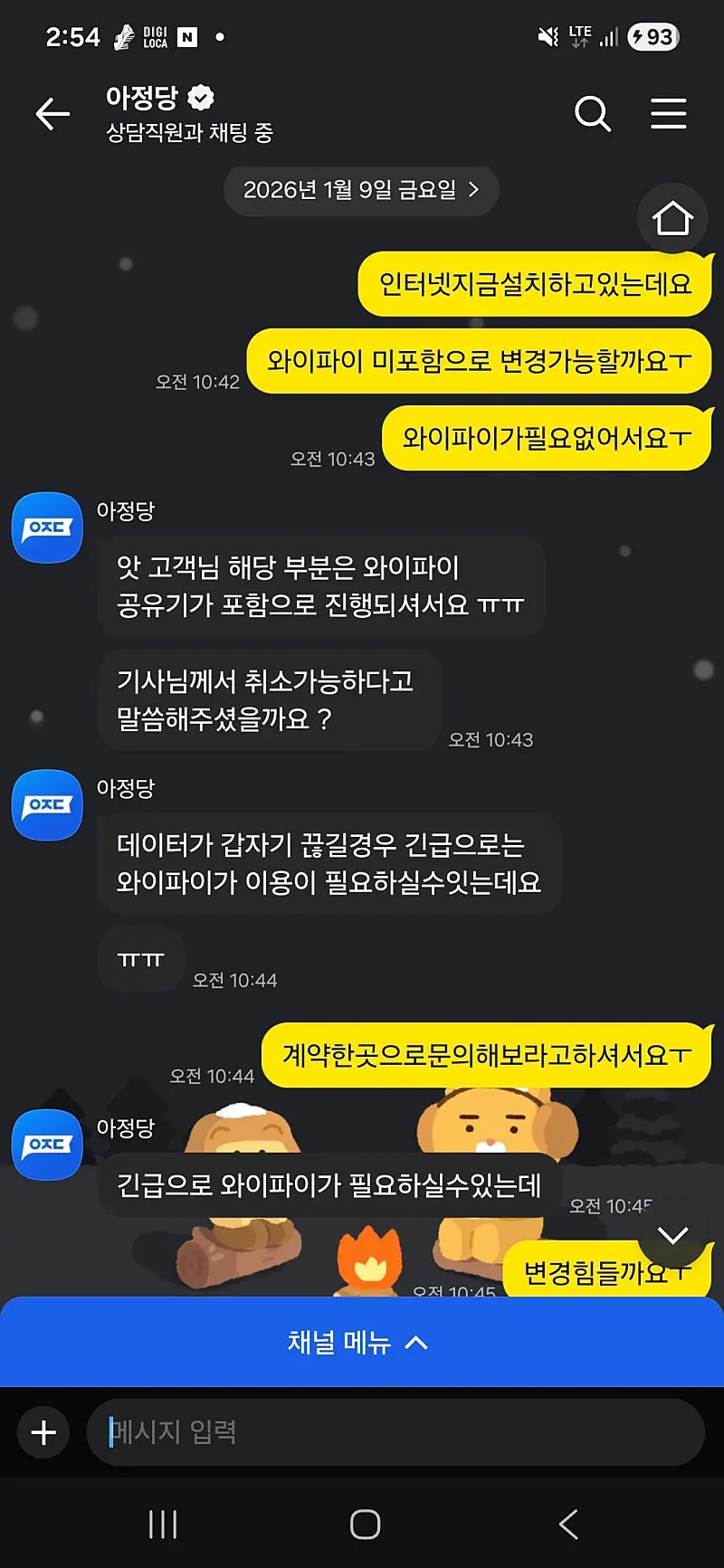Go back from the 아정당 chat

coord(52,114)
